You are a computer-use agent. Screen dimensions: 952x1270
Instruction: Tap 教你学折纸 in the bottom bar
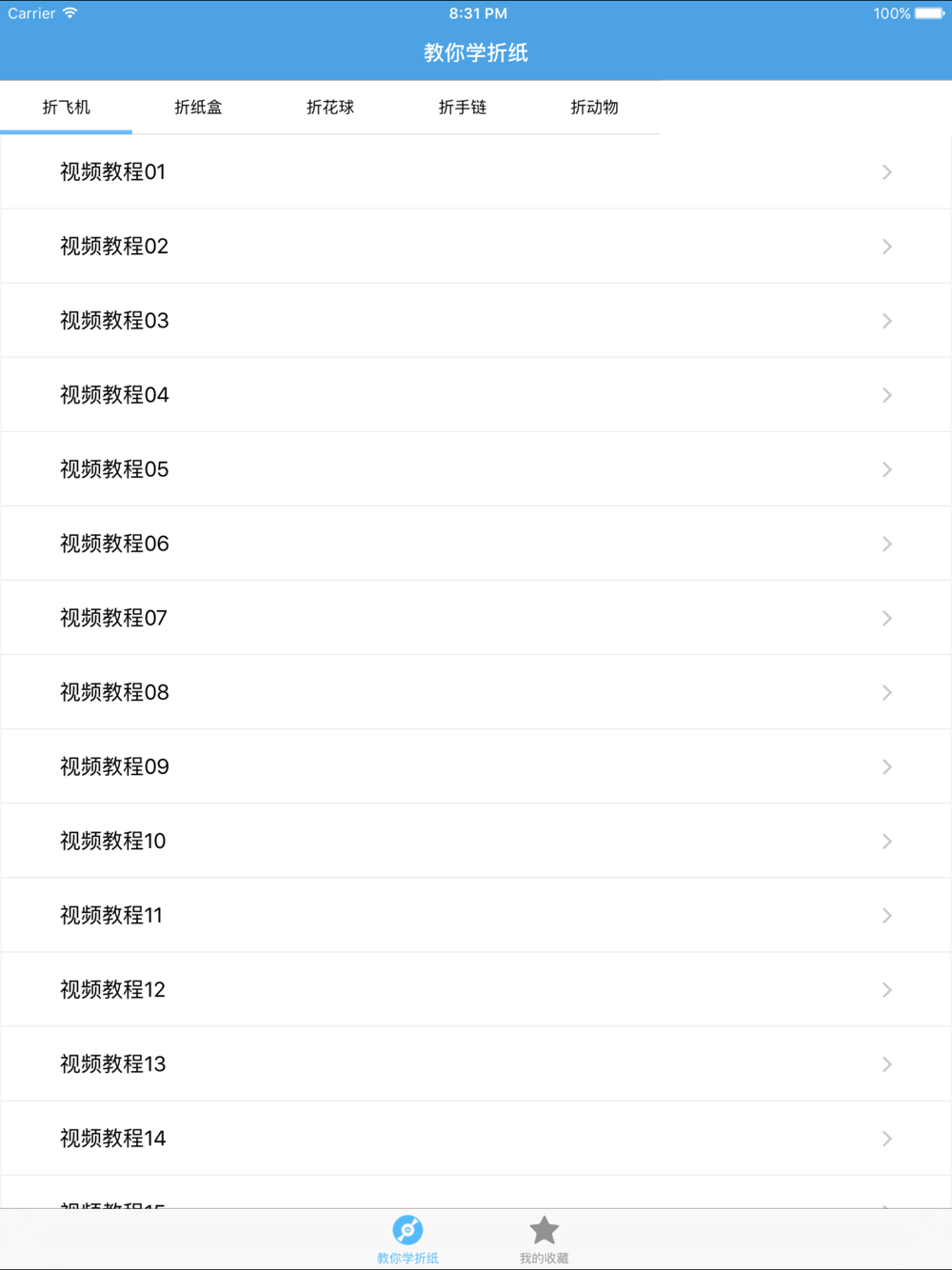(x=407, y=1240)
